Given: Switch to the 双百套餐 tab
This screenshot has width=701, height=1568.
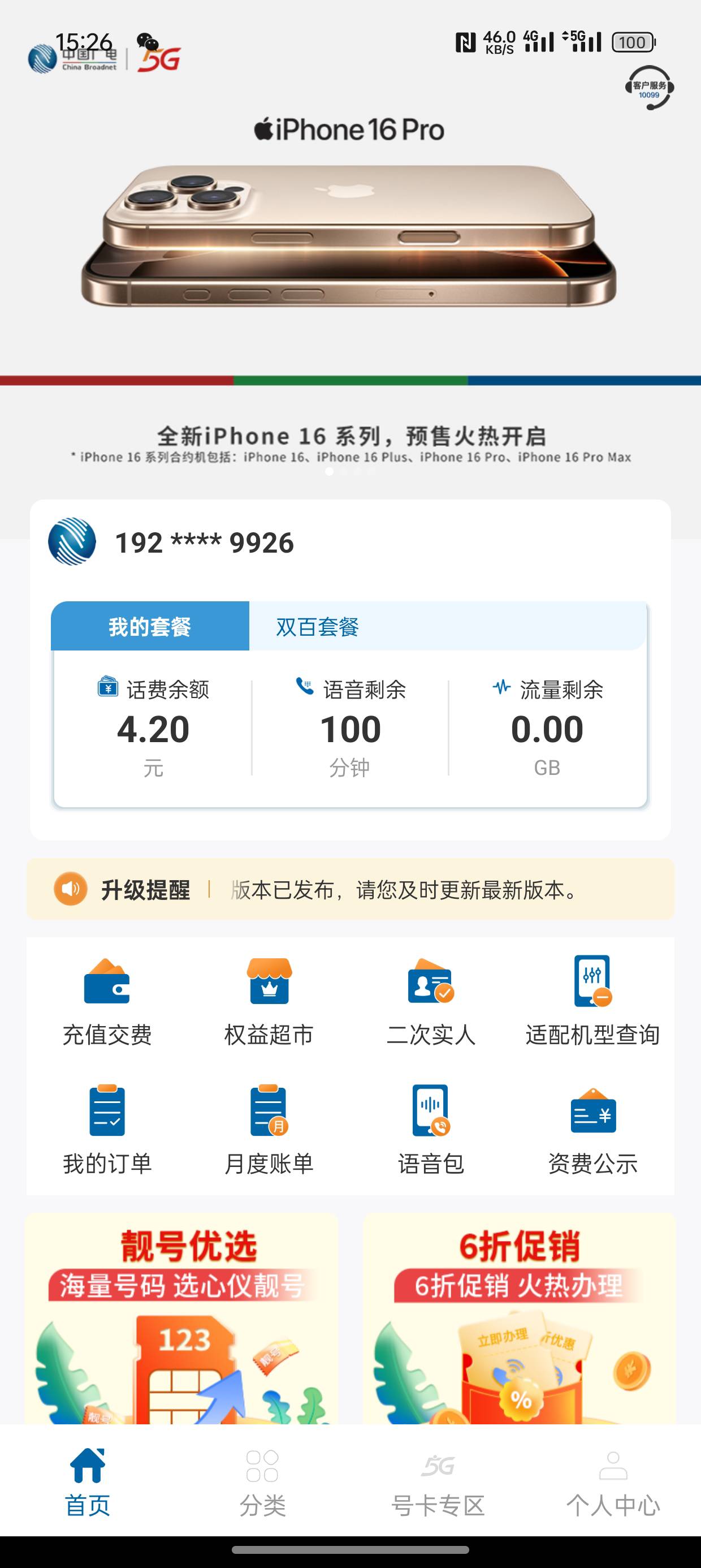Looking at the screenshot, I should click(x=317, y=626).
